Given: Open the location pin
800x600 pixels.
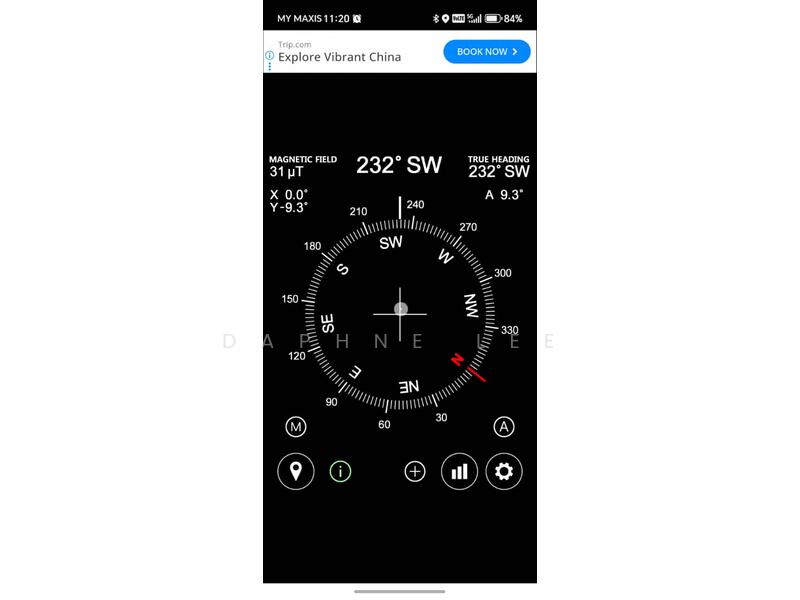Looking at the screenshot, I should tap(296, 471).
